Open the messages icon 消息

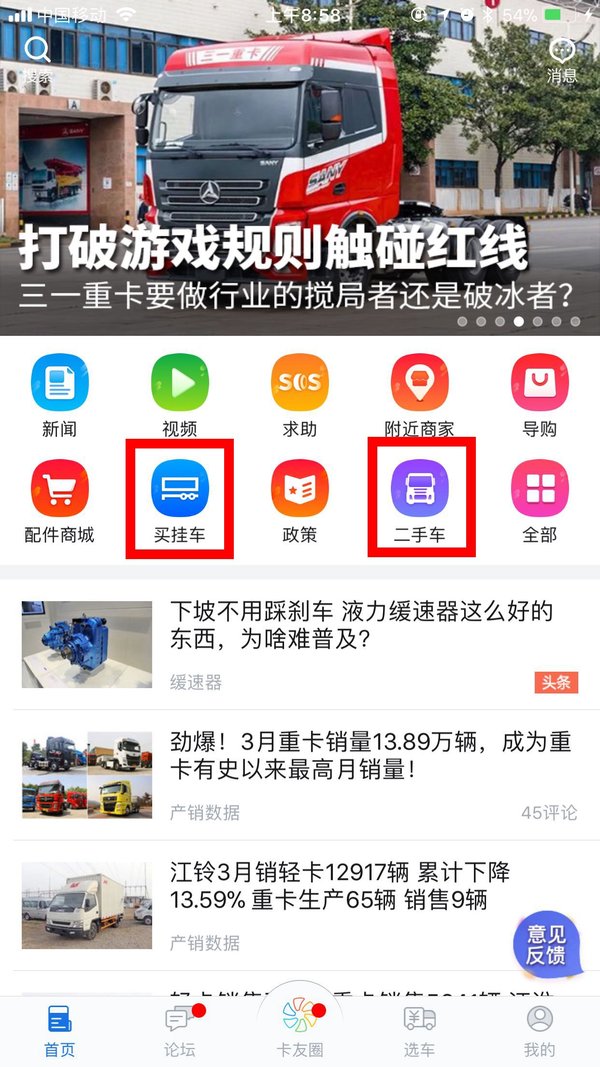(x=562, y=57)
